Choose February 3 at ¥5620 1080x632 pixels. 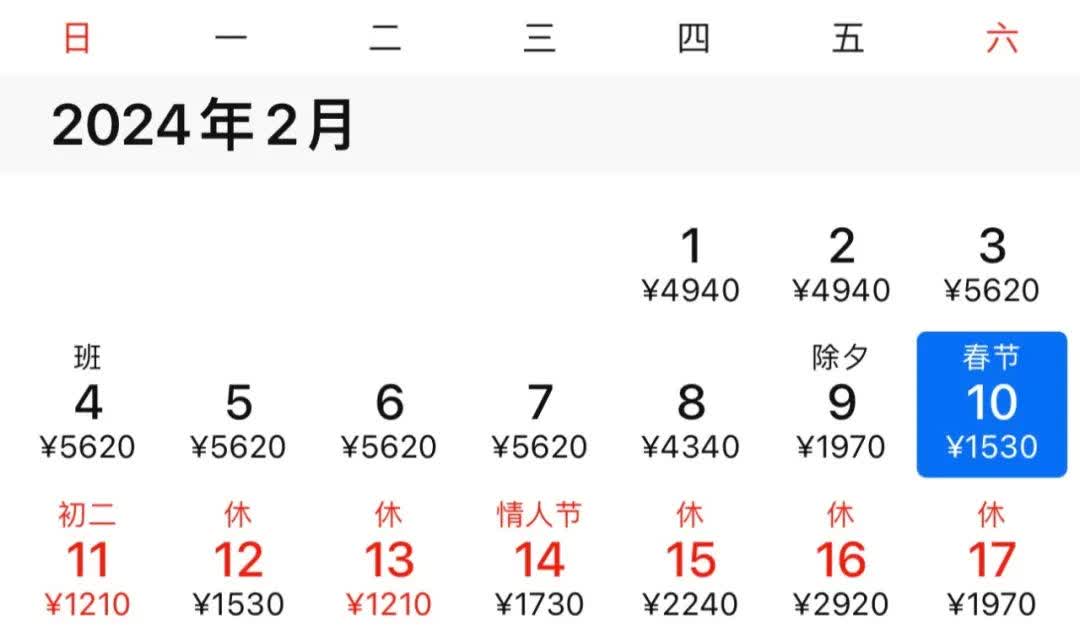click(992, 263)
